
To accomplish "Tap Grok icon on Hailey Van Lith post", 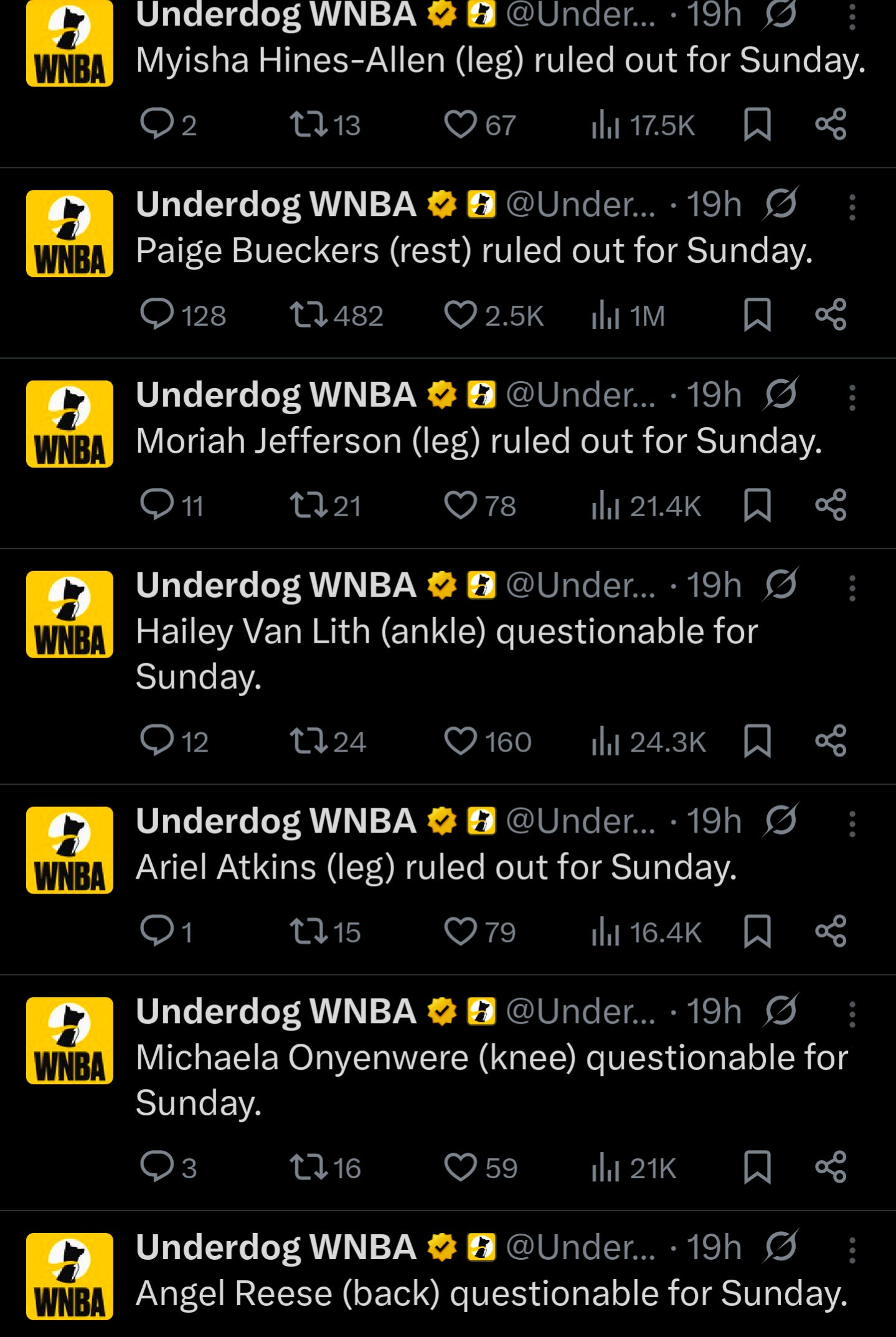I will point(781,585).
